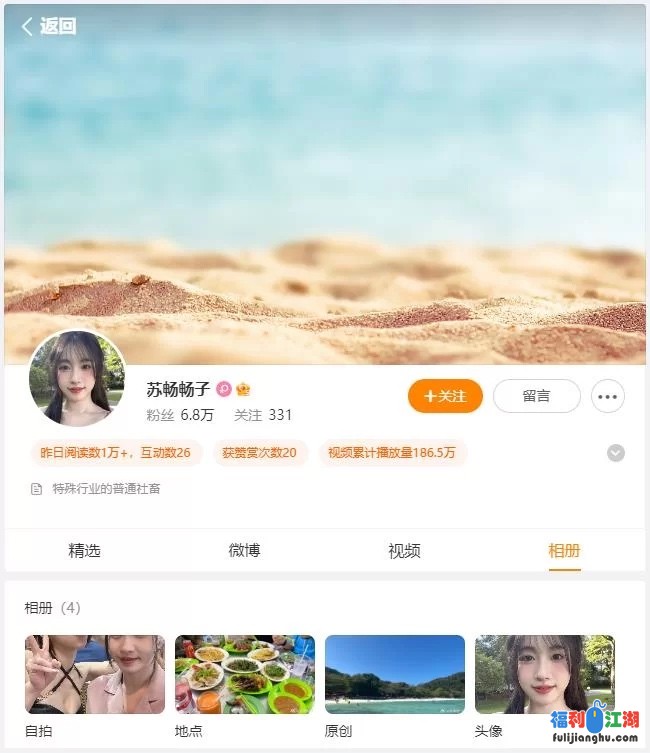
Task: Tap the 留言 button to leave a message
Action: 536,396
